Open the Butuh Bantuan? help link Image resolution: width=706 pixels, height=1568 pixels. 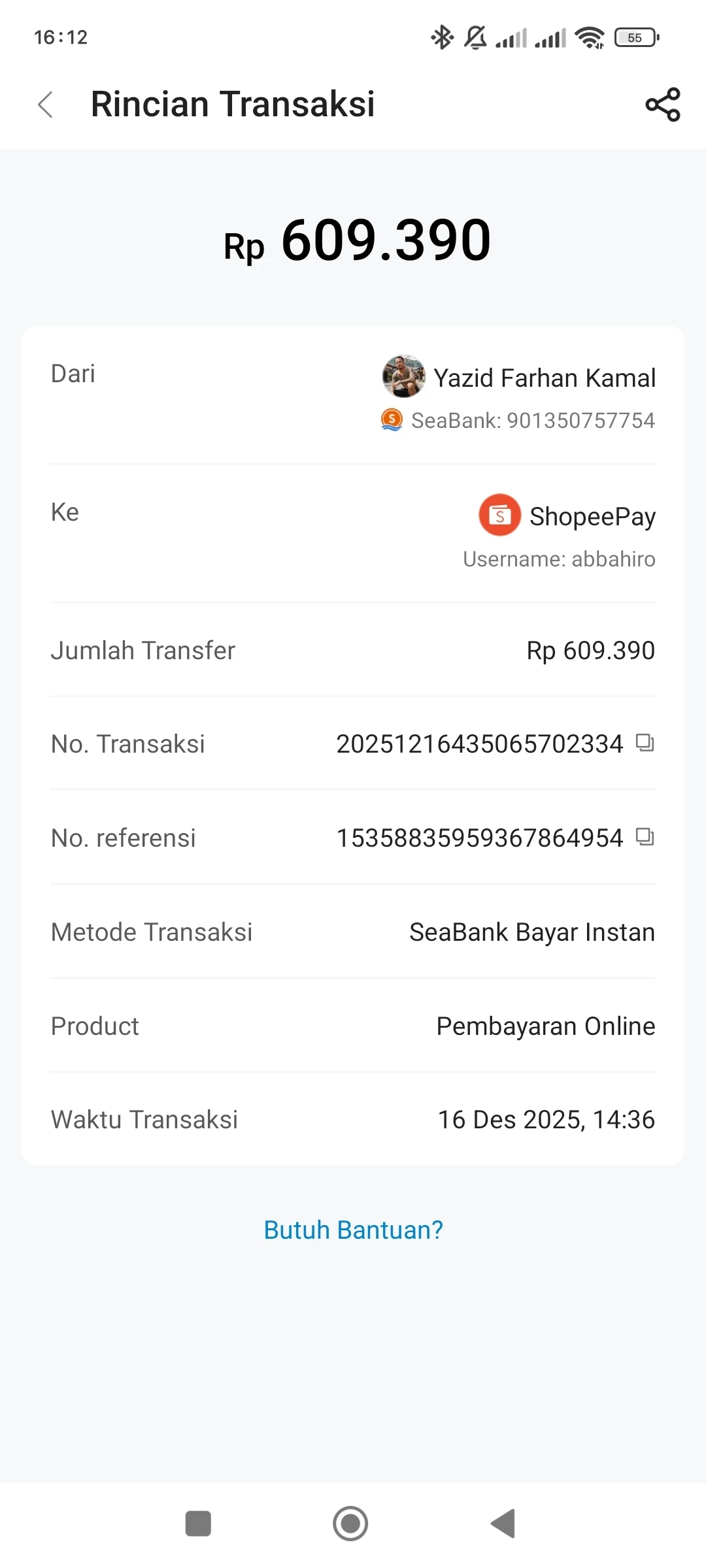coord(353,1230)
